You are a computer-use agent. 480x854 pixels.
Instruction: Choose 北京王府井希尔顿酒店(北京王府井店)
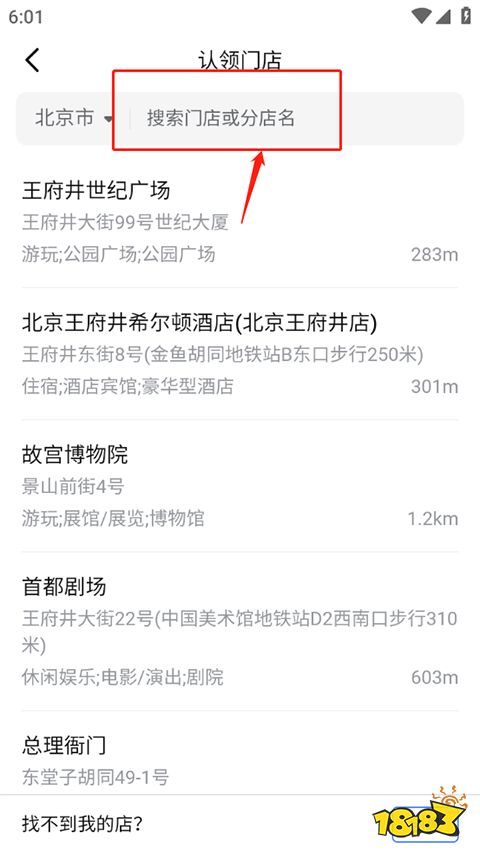240,354
